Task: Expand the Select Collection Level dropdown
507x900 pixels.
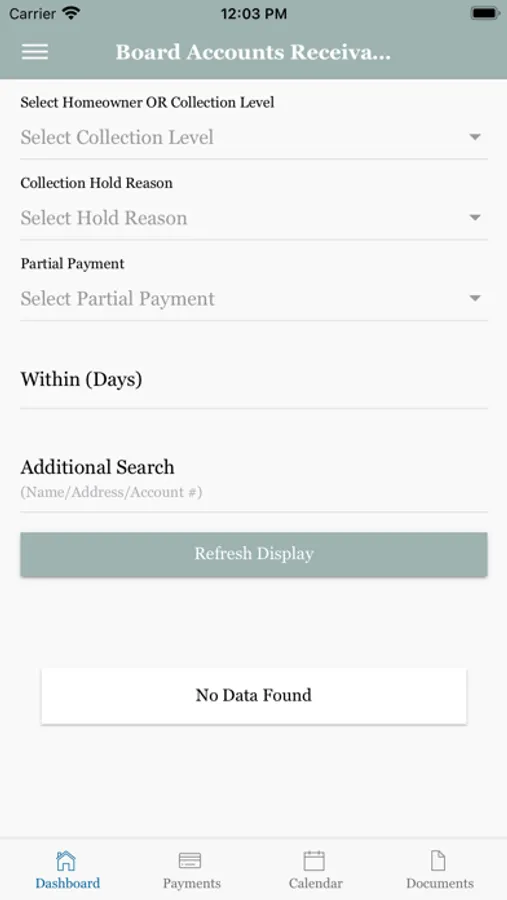Action: 254,137
